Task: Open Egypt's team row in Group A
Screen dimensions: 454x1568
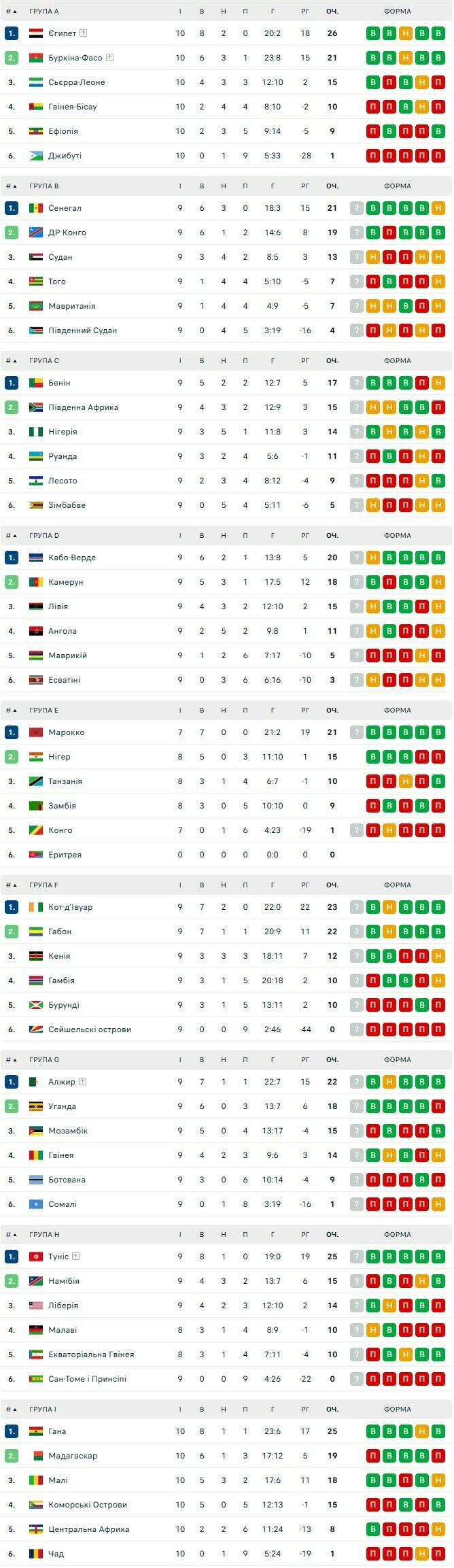Action: tap(62, 33)
